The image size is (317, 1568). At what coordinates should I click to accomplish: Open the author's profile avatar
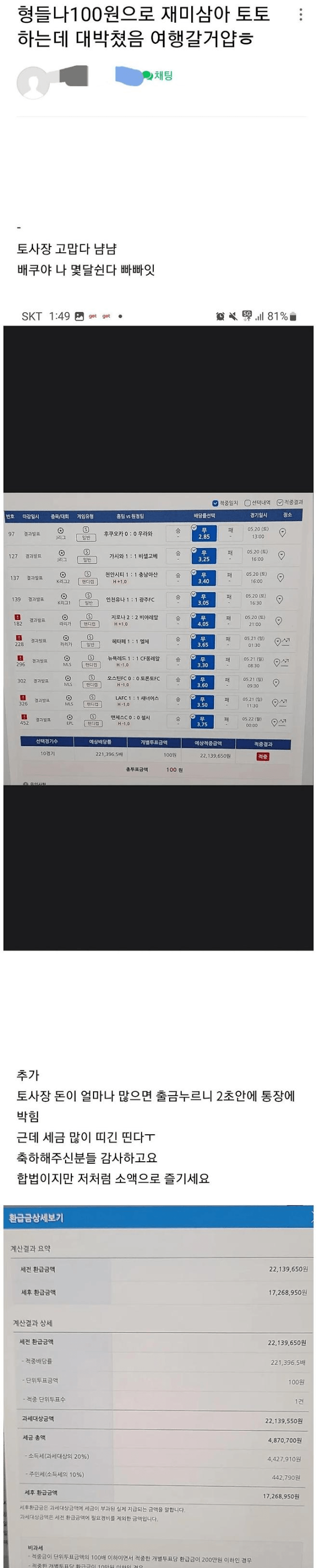click(x=33, y=82)
